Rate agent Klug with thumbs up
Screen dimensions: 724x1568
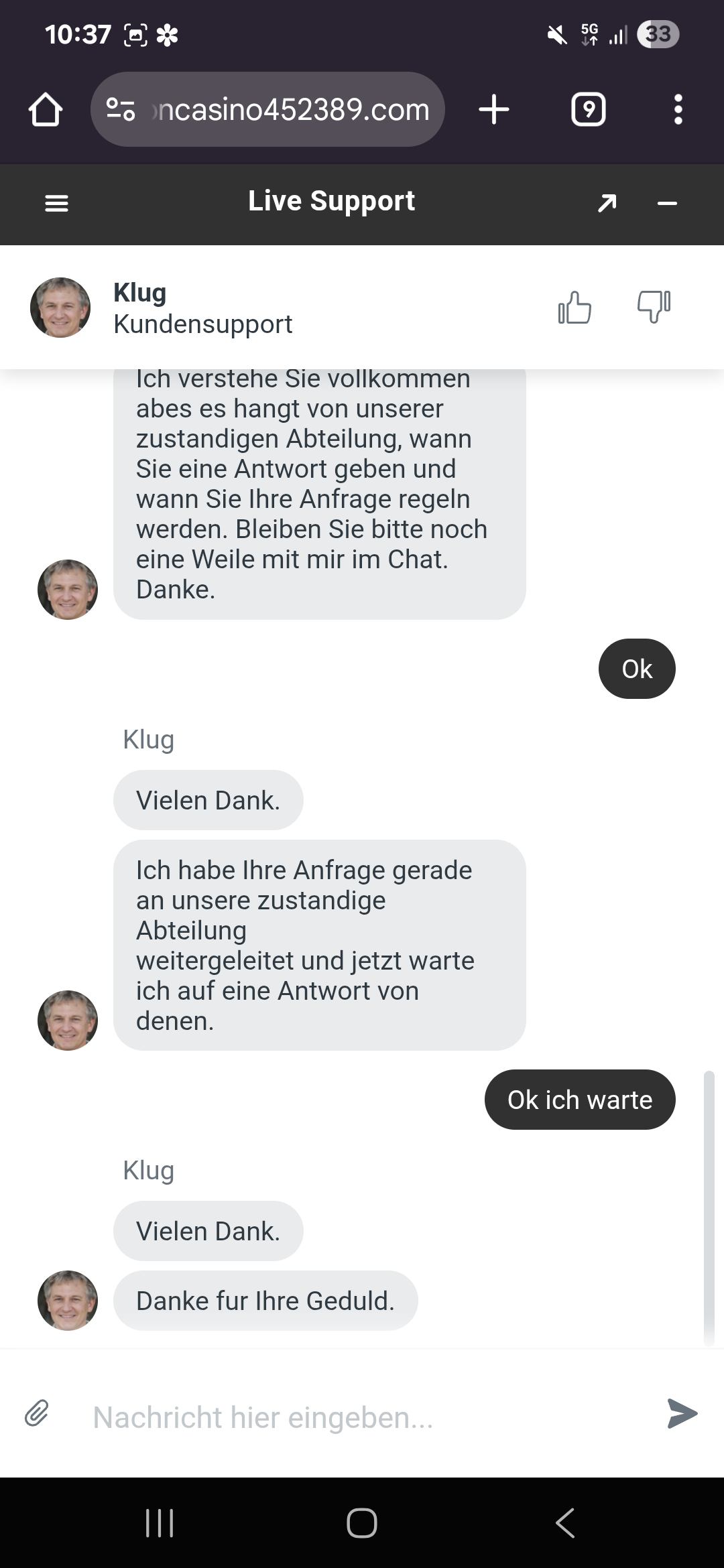[575, 308]
